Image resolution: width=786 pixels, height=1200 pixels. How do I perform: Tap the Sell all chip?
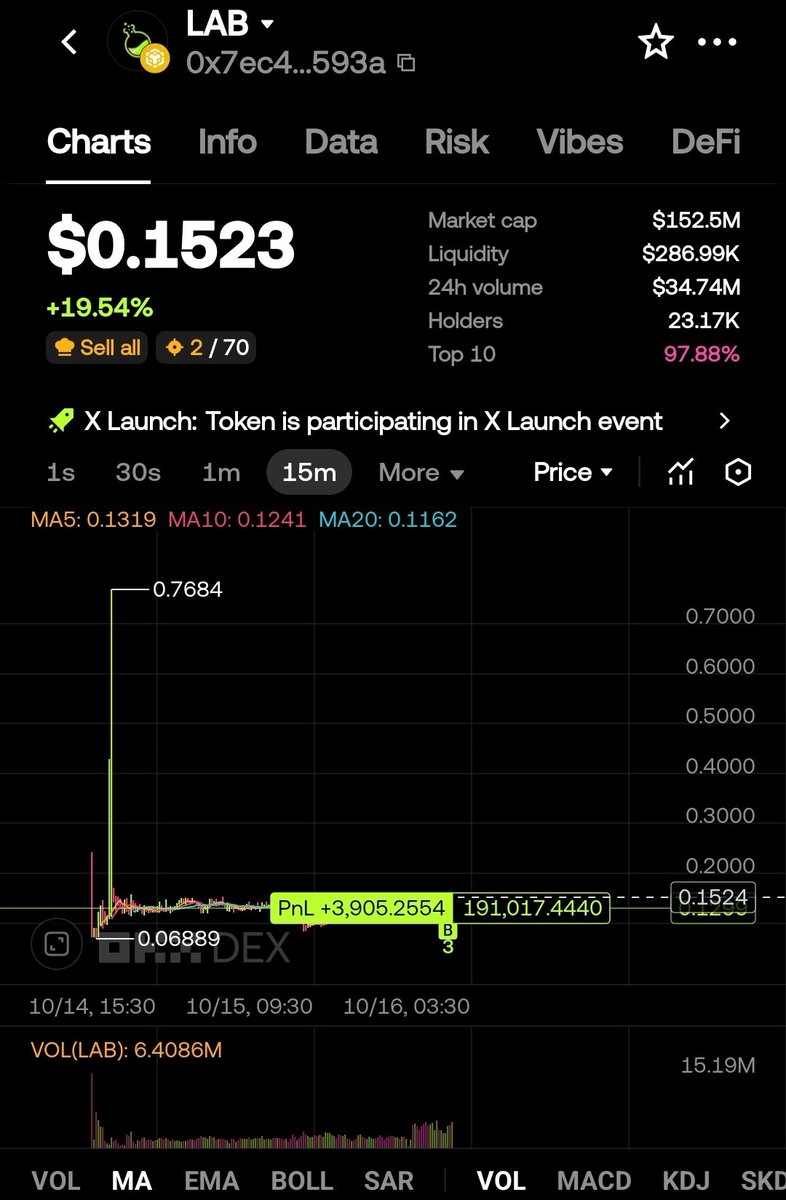click(x=97, y=347)
